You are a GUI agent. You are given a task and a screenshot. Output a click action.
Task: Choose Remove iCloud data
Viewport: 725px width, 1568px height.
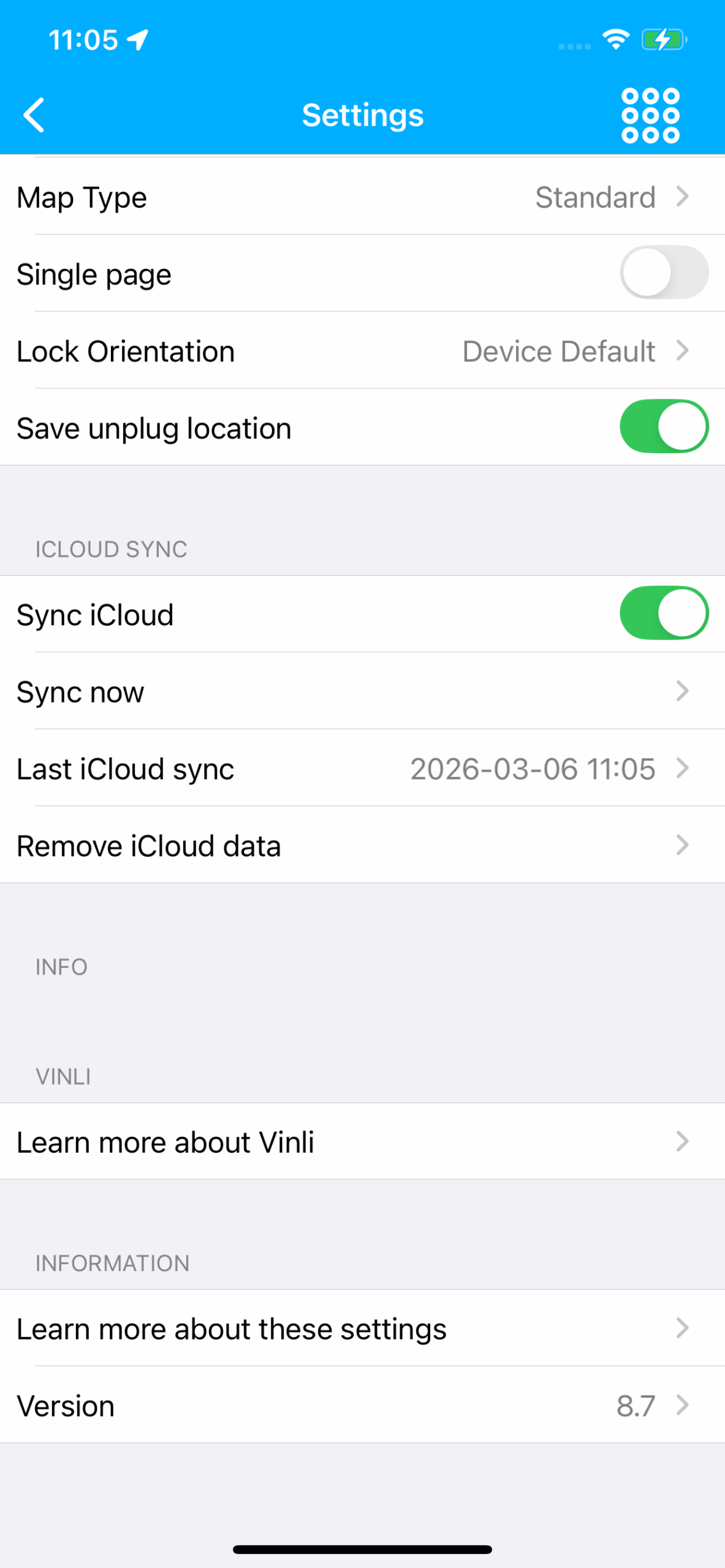point(362,846)
